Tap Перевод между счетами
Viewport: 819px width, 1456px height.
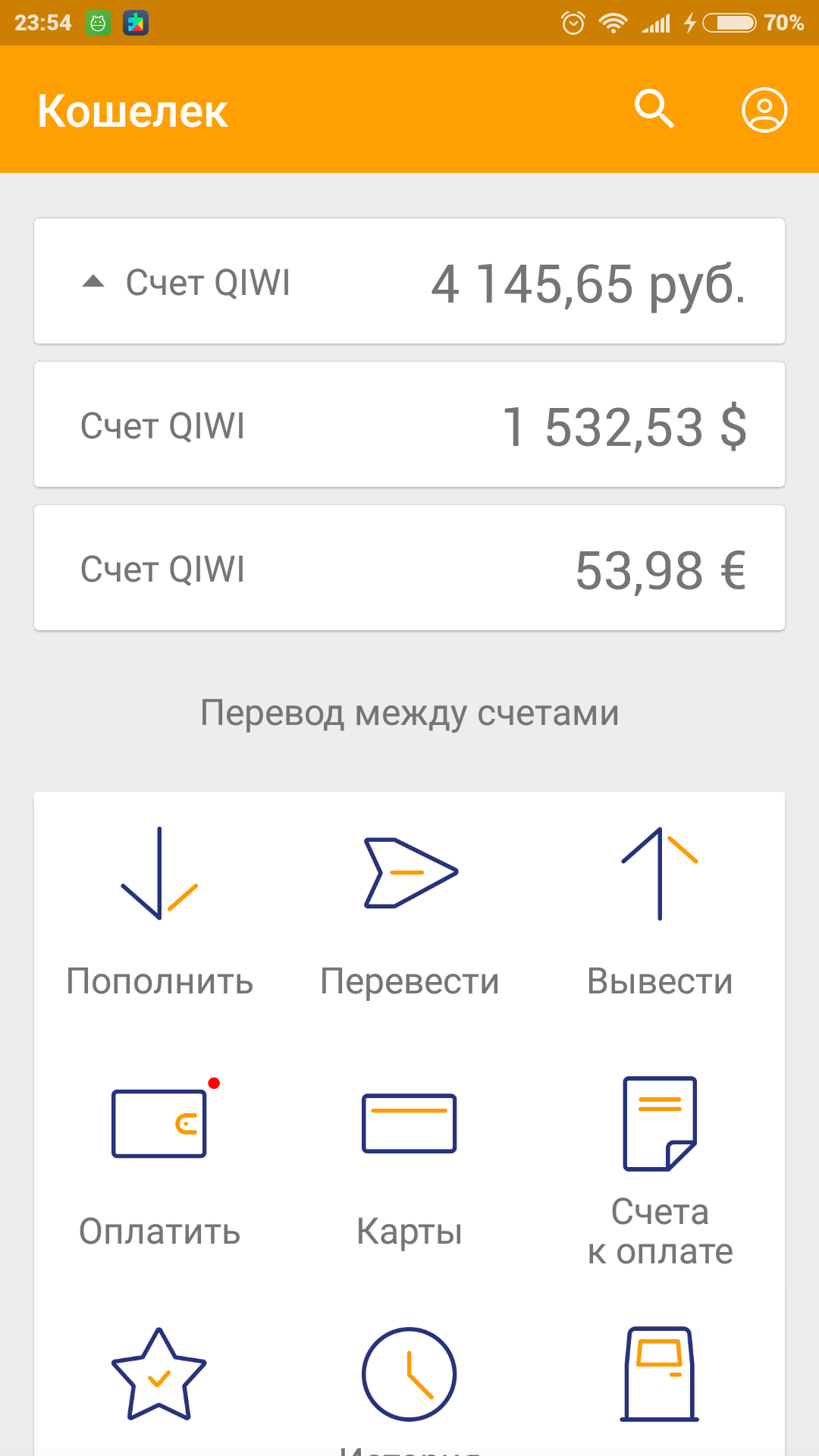point(409,713)
